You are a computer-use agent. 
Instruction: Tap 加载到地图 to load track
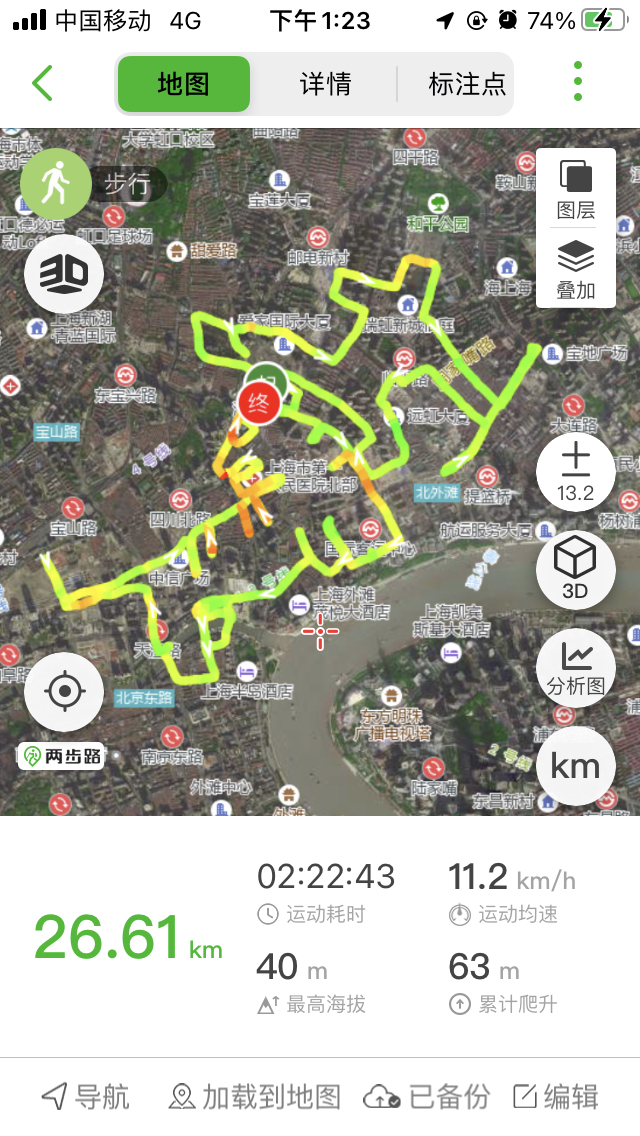(255, 1097)
